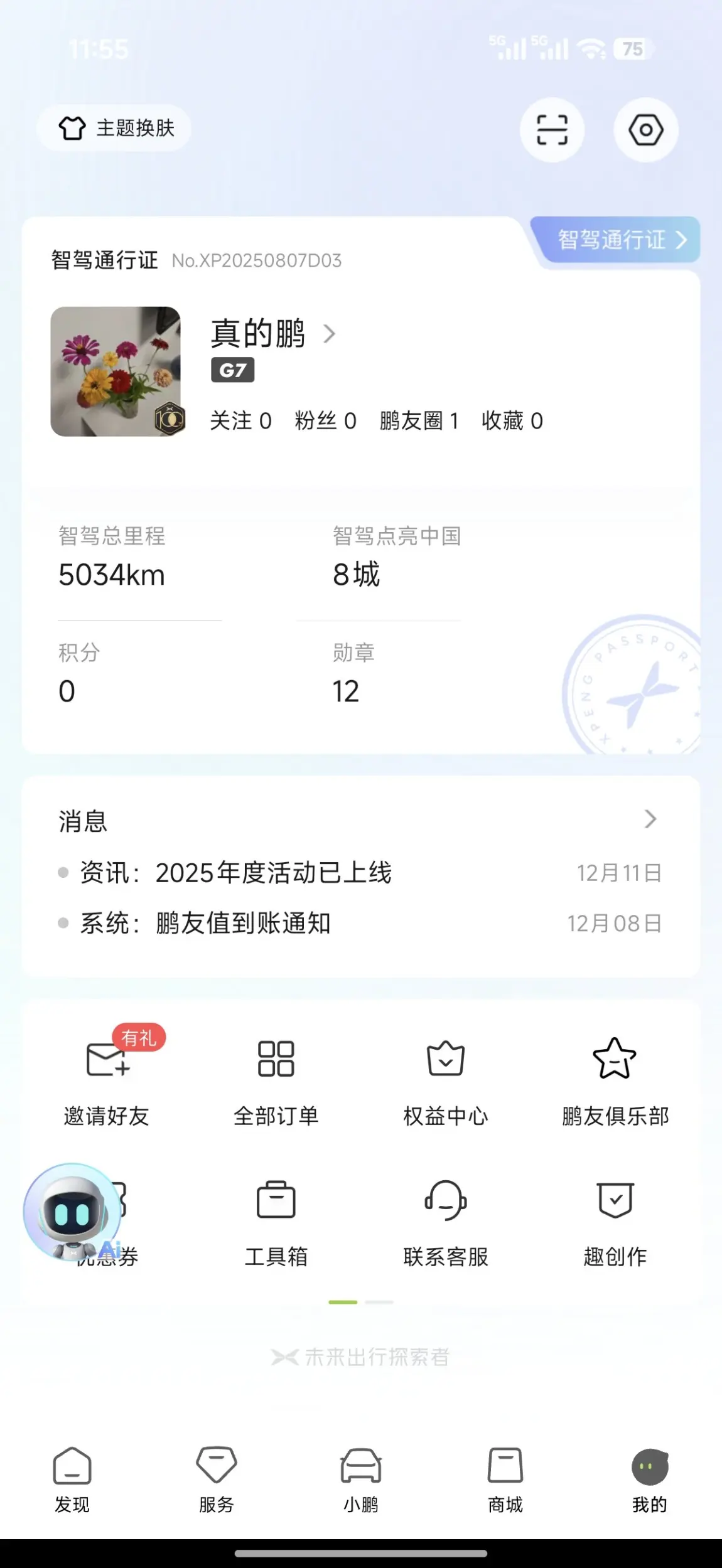View the 鹏友圈 posts count
Viewport: 722px width, 1568px height.
pyautogui.click(x=419, y=421)
